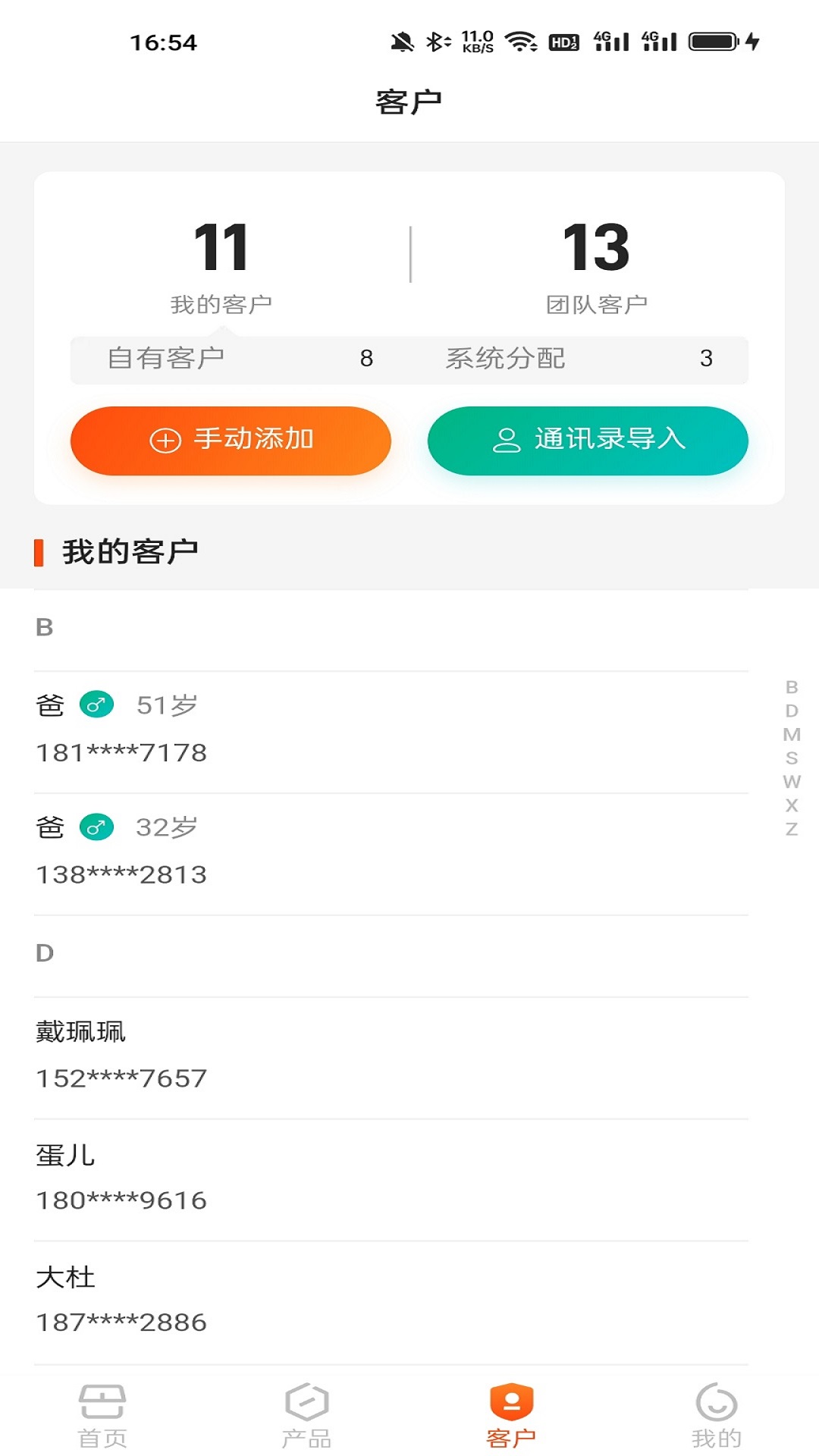
Task: Tap the 手动添加 button
Action: pos(231,441)
